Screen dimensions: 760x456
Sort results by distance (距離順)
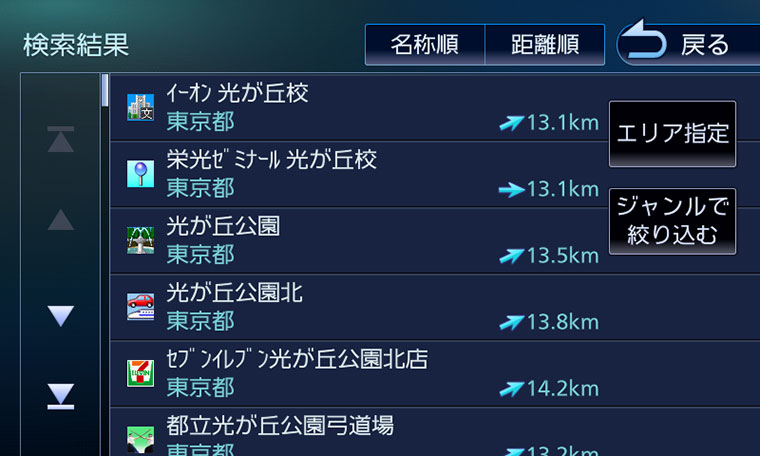point(545,45)
